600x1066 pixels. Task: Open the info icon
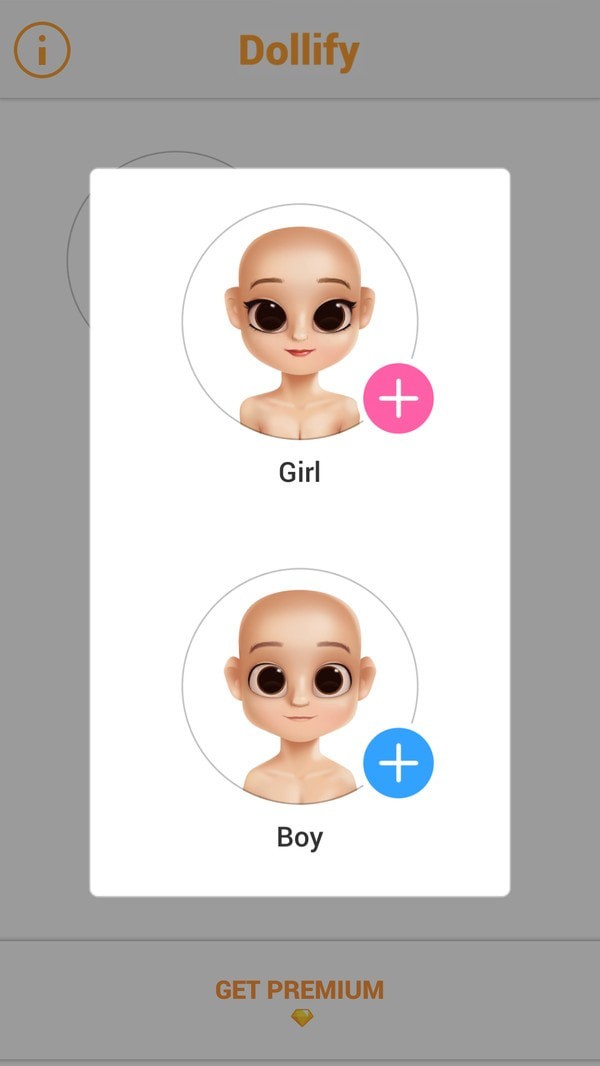(42, 50)
